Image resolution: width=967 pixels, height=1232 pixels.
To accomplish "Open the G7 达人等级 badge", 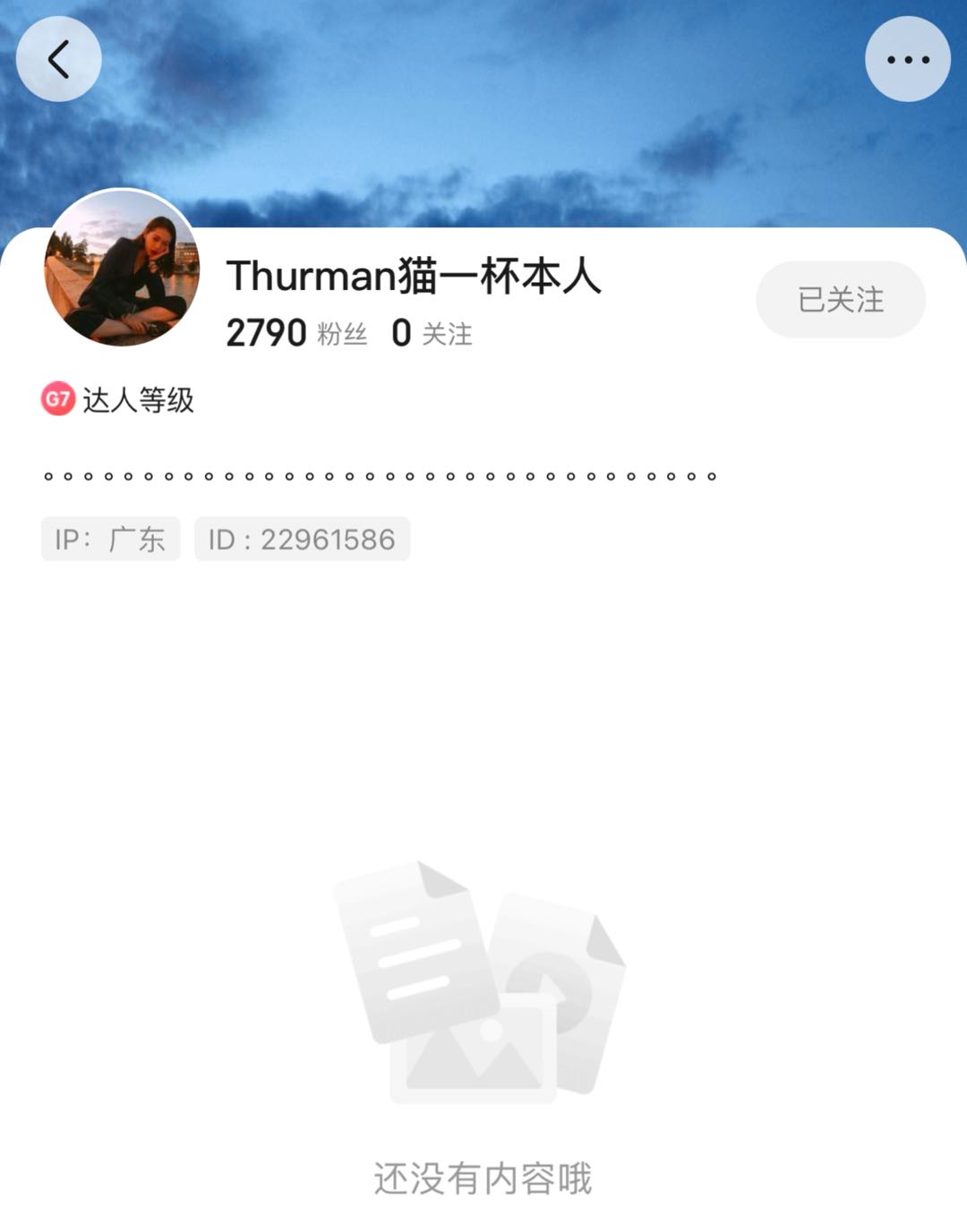I will (118, 399).
